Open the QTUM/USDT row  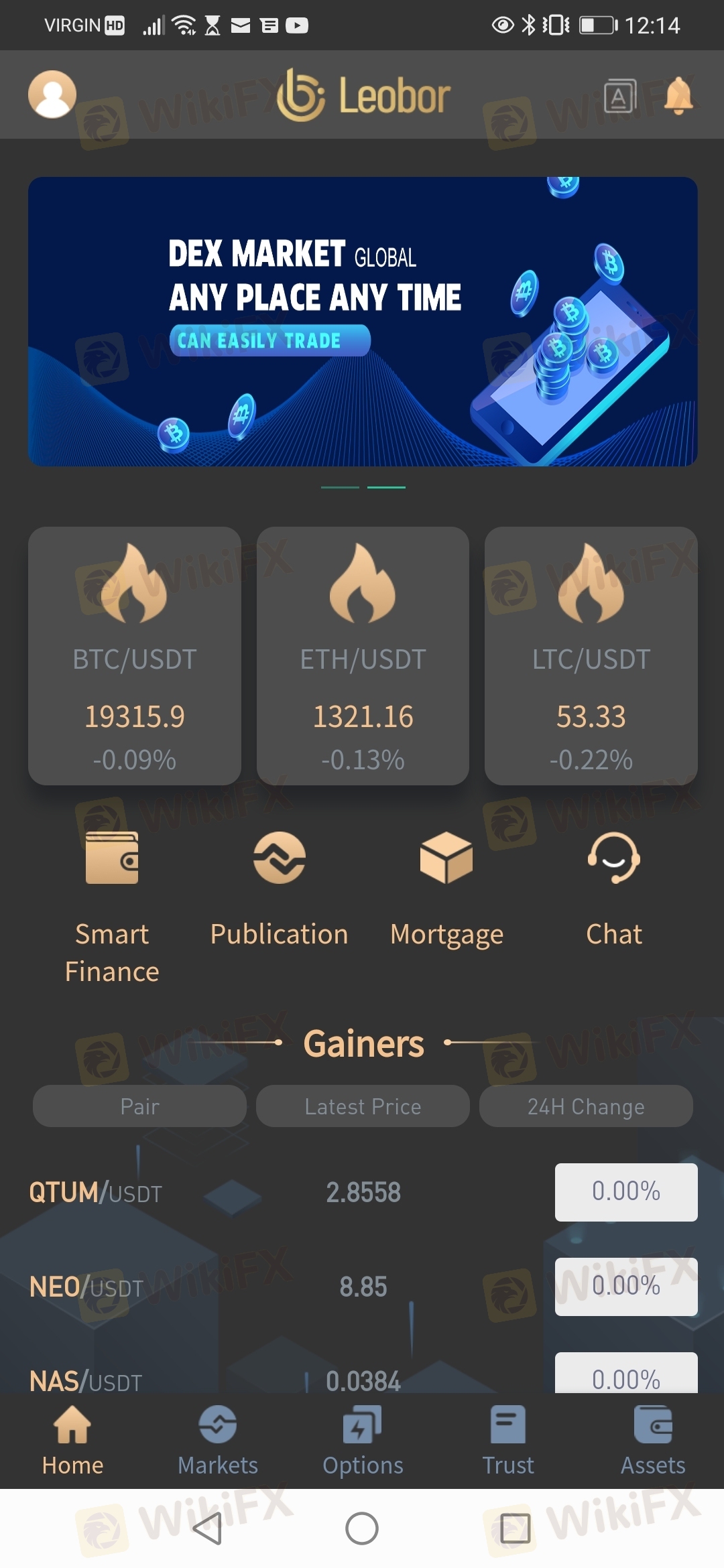pos(363,1193)
